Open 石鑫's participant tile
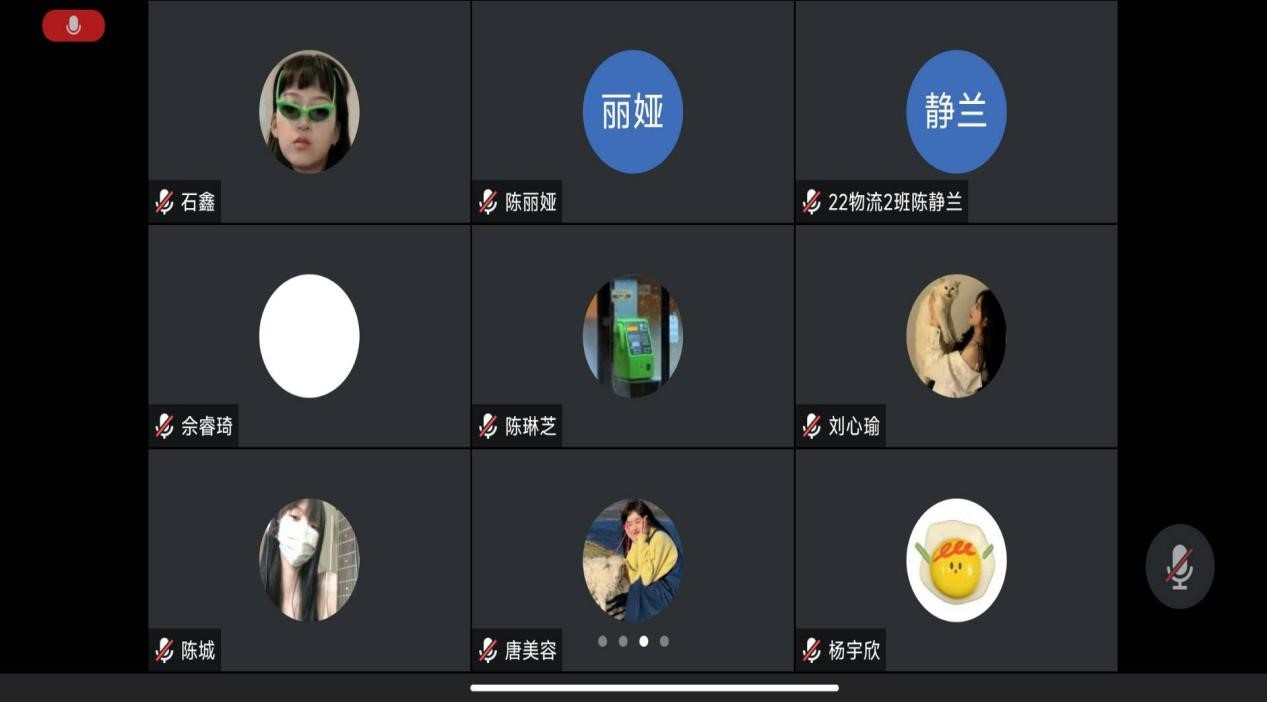Screen dimensions: 1267x702 (309, 112)
